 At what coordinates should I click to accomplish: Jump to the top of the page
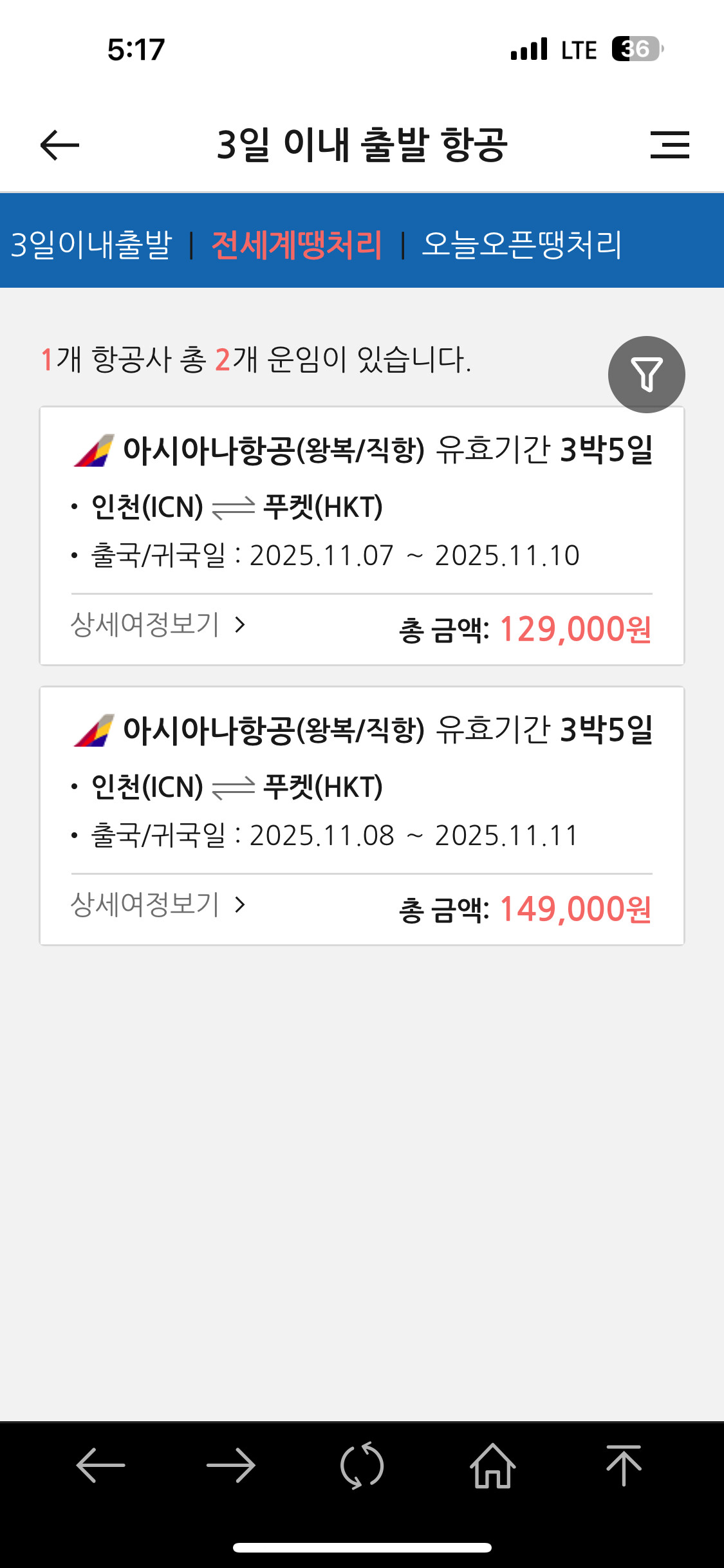tap(623, 1466)
